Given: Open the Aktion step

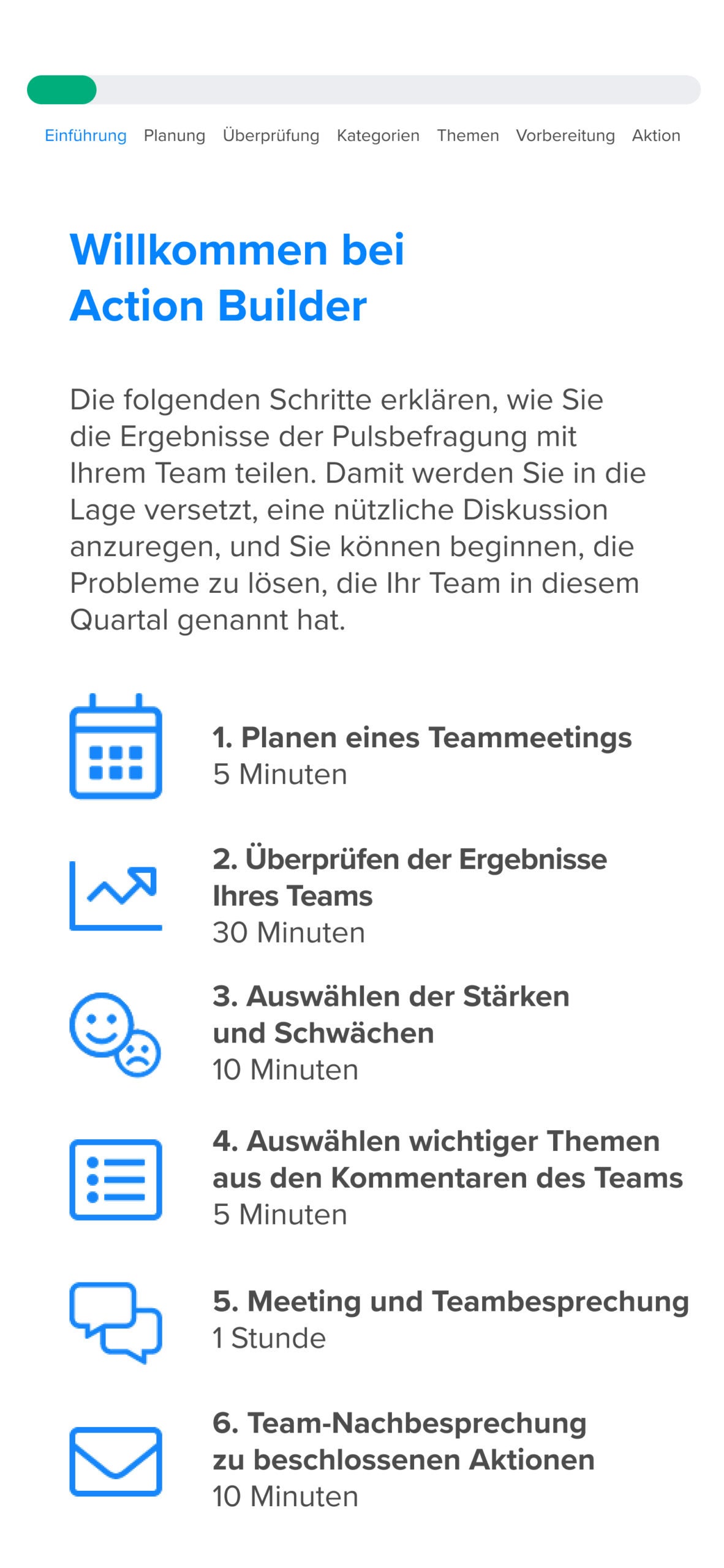Looking at the screenshot, I should (x=655, y=135).
